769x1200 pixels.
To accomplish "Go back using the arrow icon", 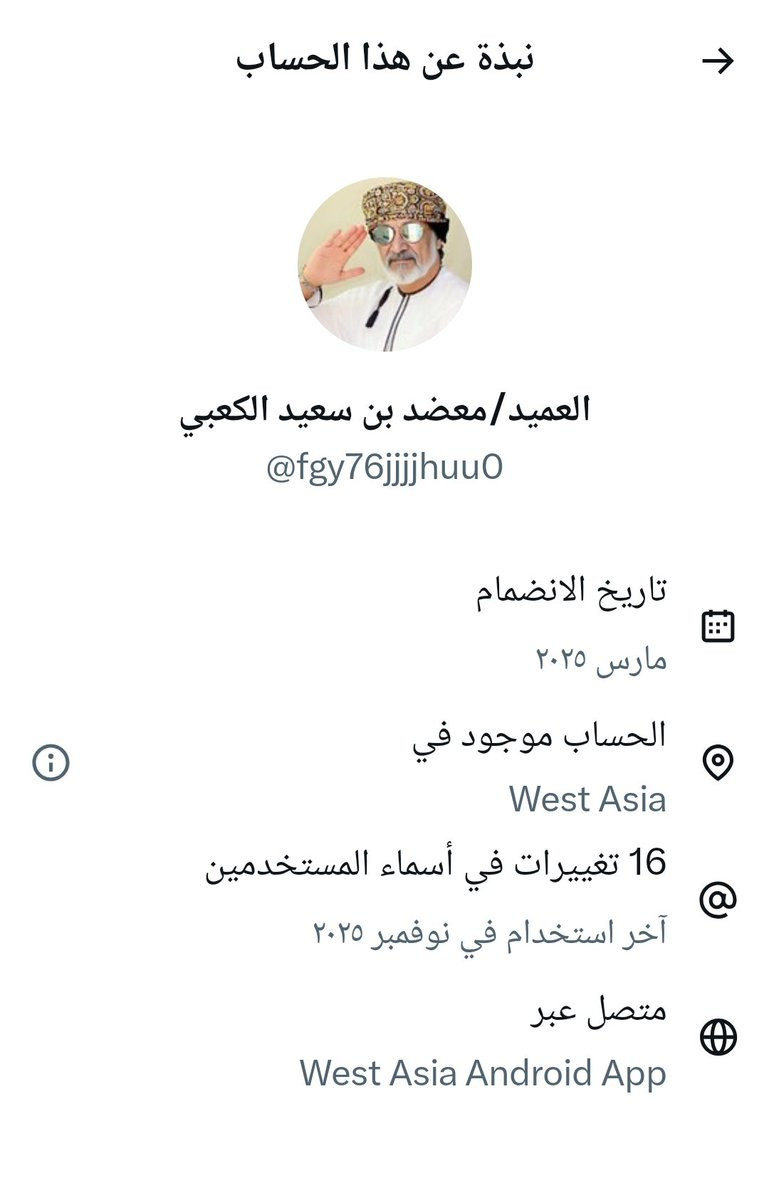I will click(717, 62).
